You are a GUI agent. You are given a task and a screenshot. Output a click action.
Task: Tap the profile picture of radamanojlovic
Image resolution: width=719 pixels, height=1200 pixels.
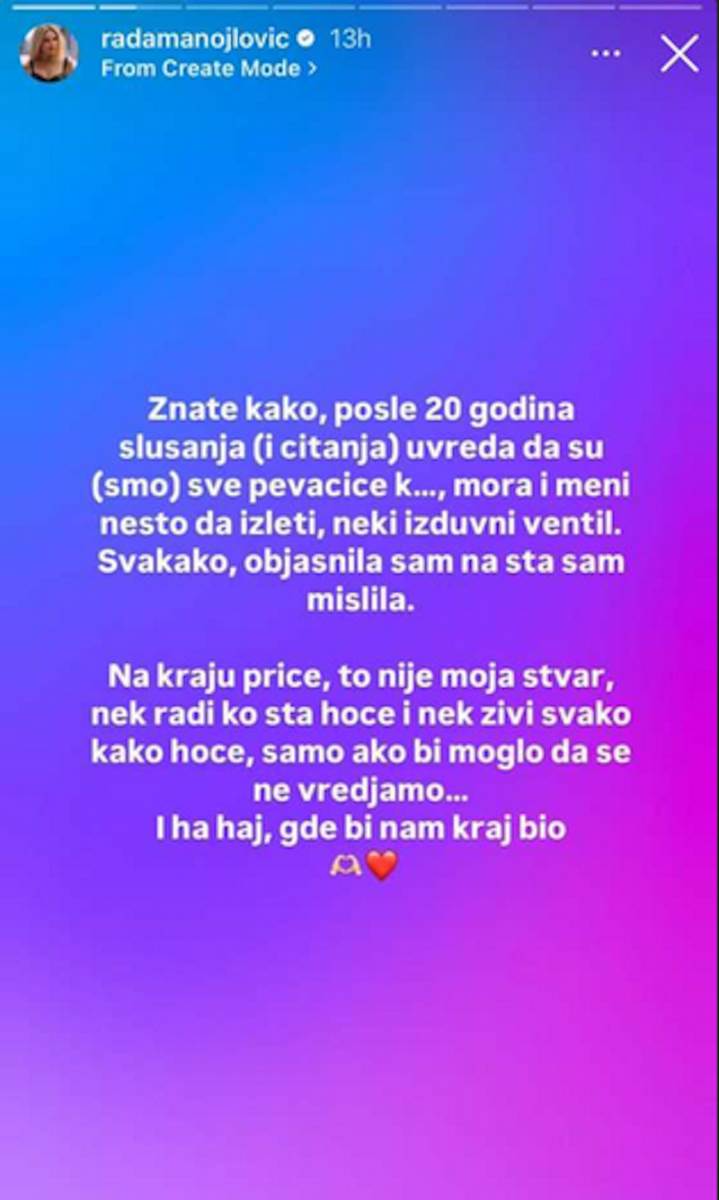49,53
